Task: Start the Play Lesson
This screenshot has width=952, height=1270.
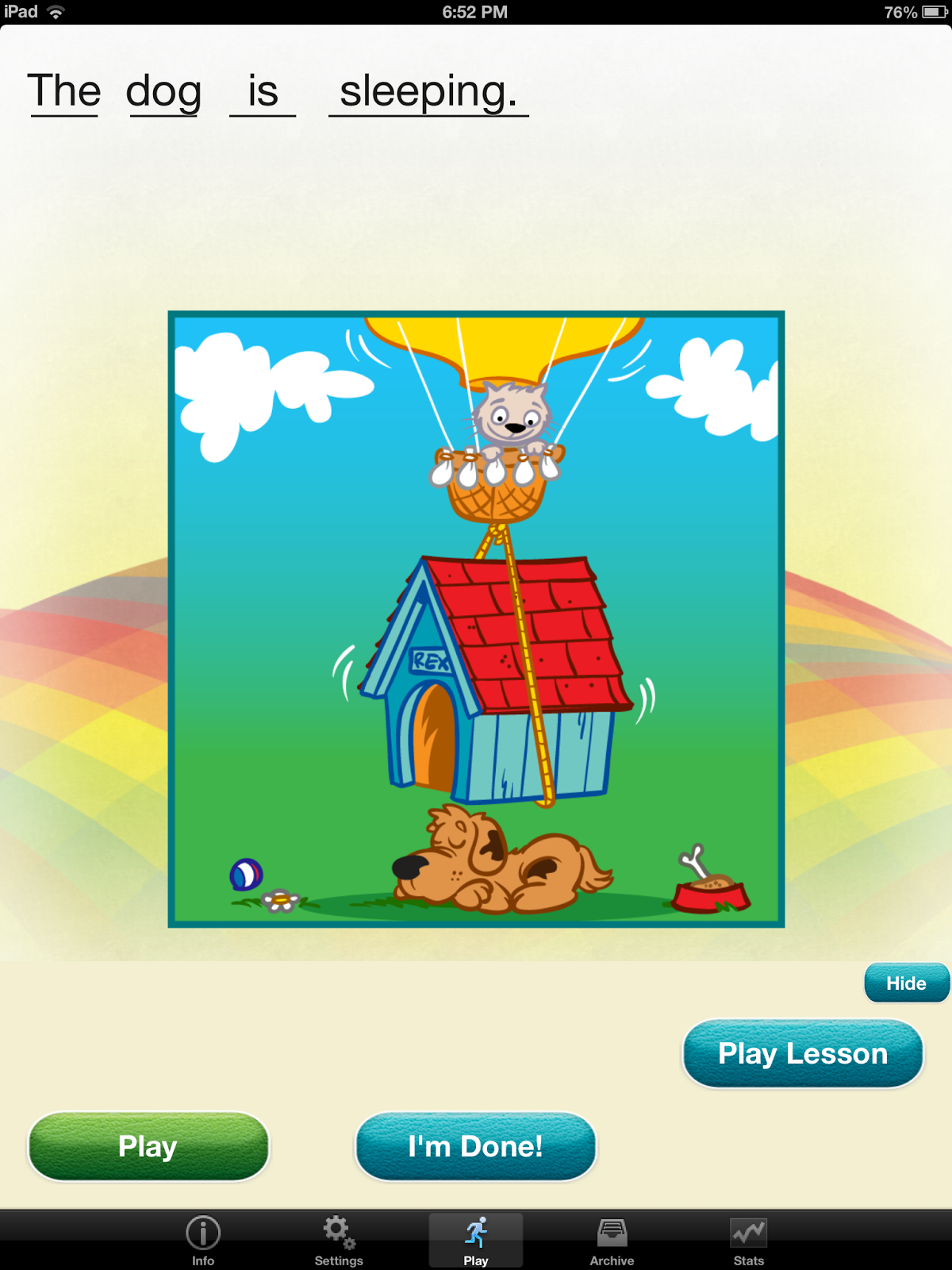Action: click(802, 1053)
